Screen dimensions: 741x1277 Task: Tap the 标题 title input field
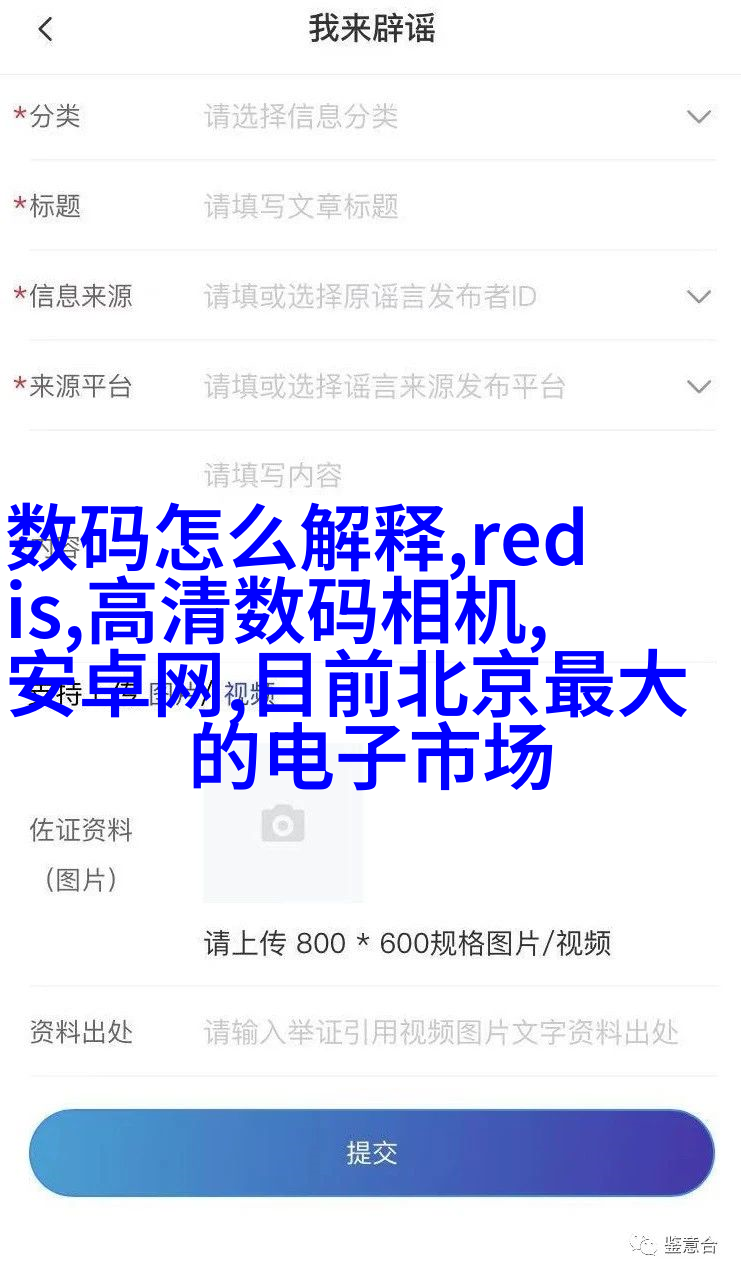tap(450, 207)
